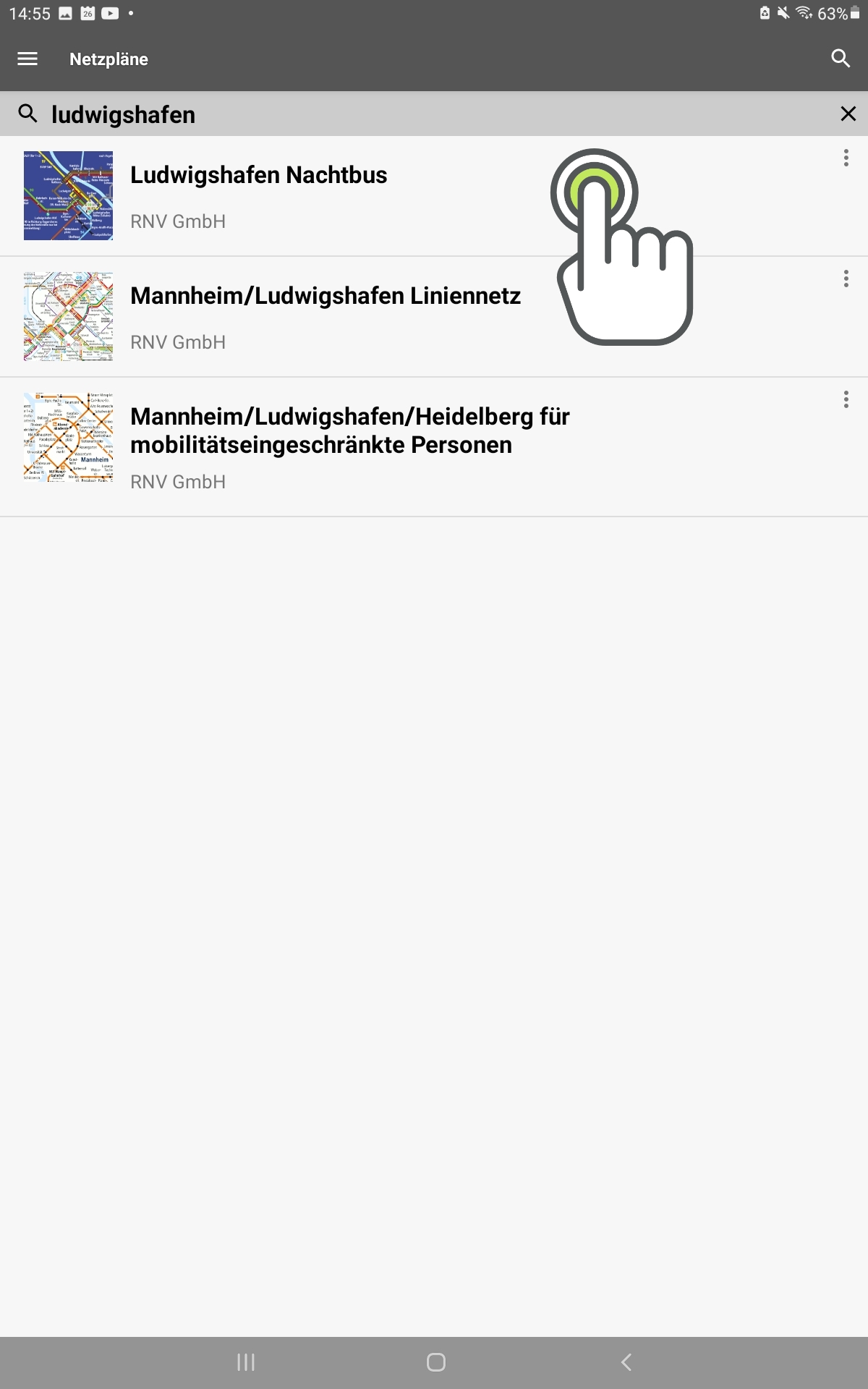This screenshot has height=1389, width=868.
Task: Open more options for Mannheim/Ludwigshafen Liniennetz
Action: click(x=846, y=279)
